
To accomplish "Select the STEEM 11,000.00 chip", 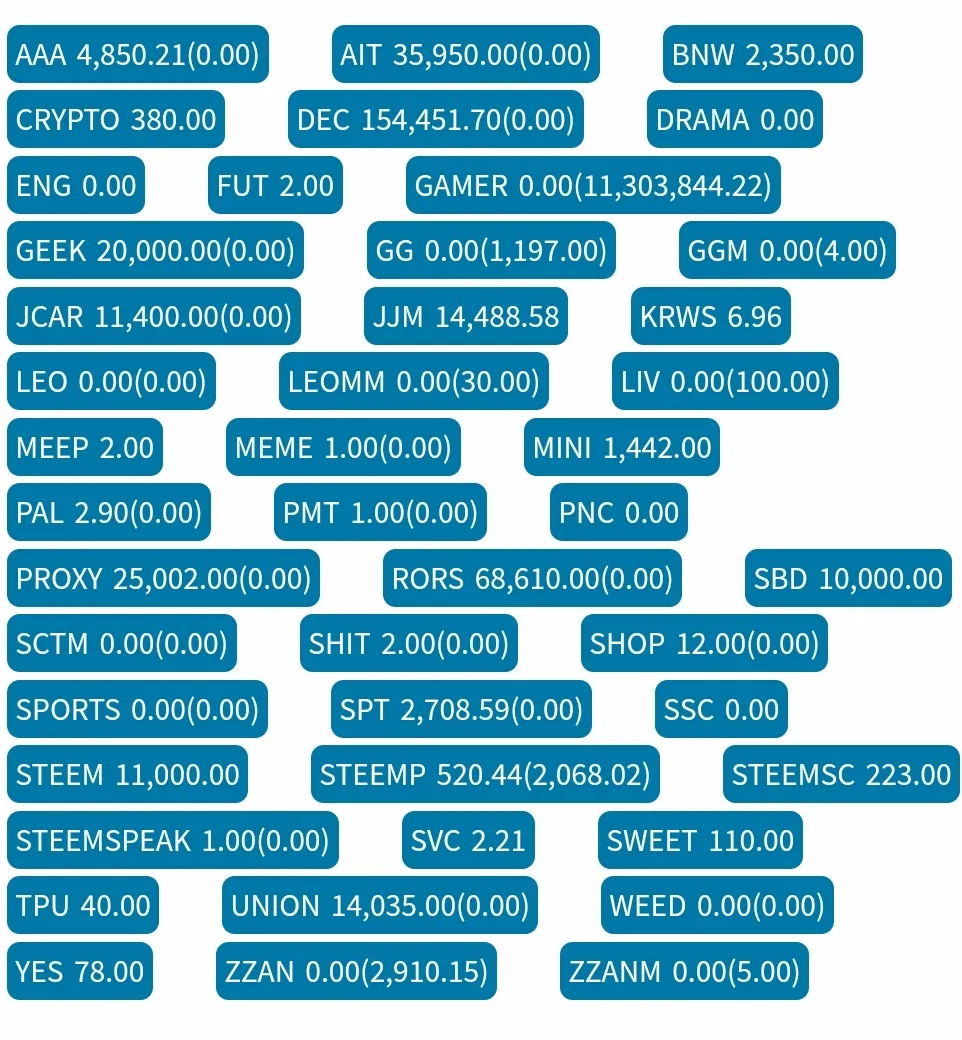I will click(x=127, y=775).
